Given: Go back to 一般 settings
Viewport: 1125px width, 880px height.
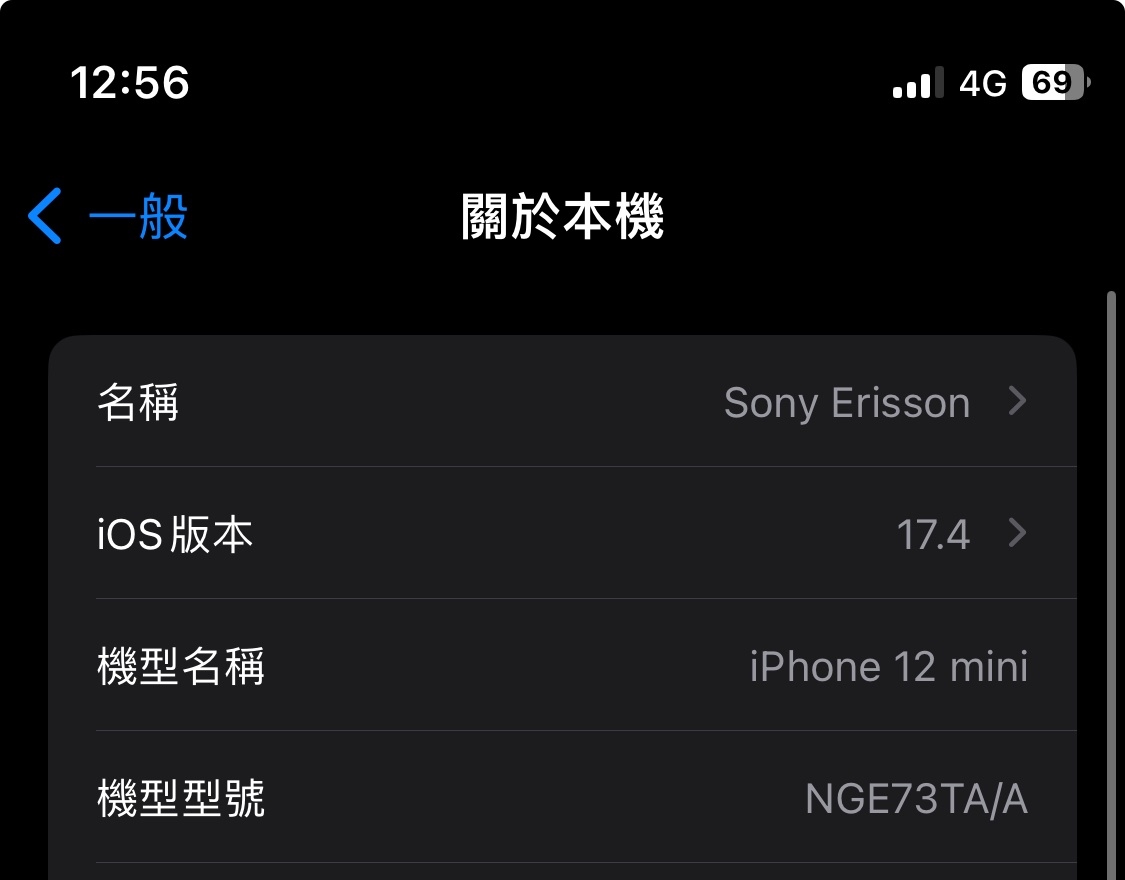Looking at the screenshot, I should [110, 217].
